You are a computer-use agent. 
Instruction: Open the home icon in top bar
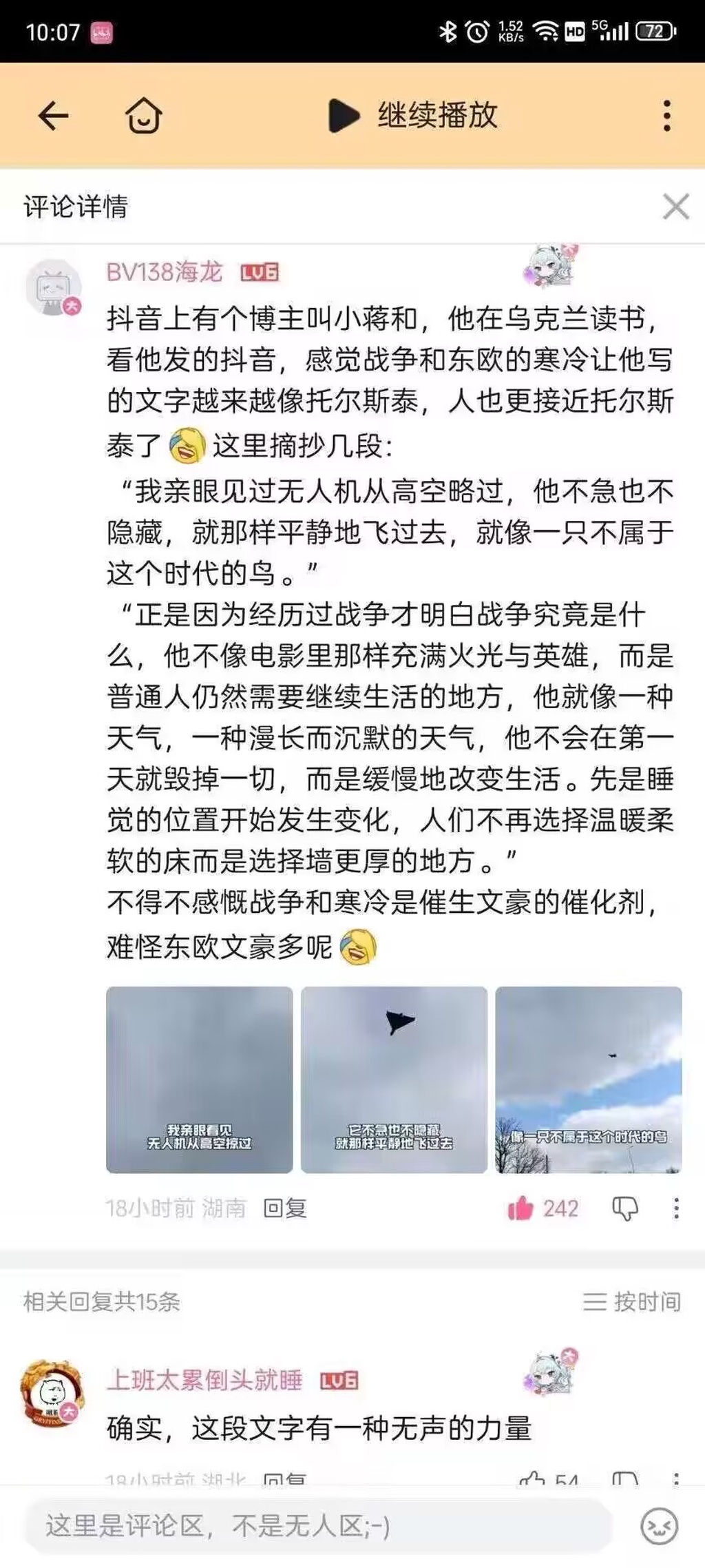[144, 115]
